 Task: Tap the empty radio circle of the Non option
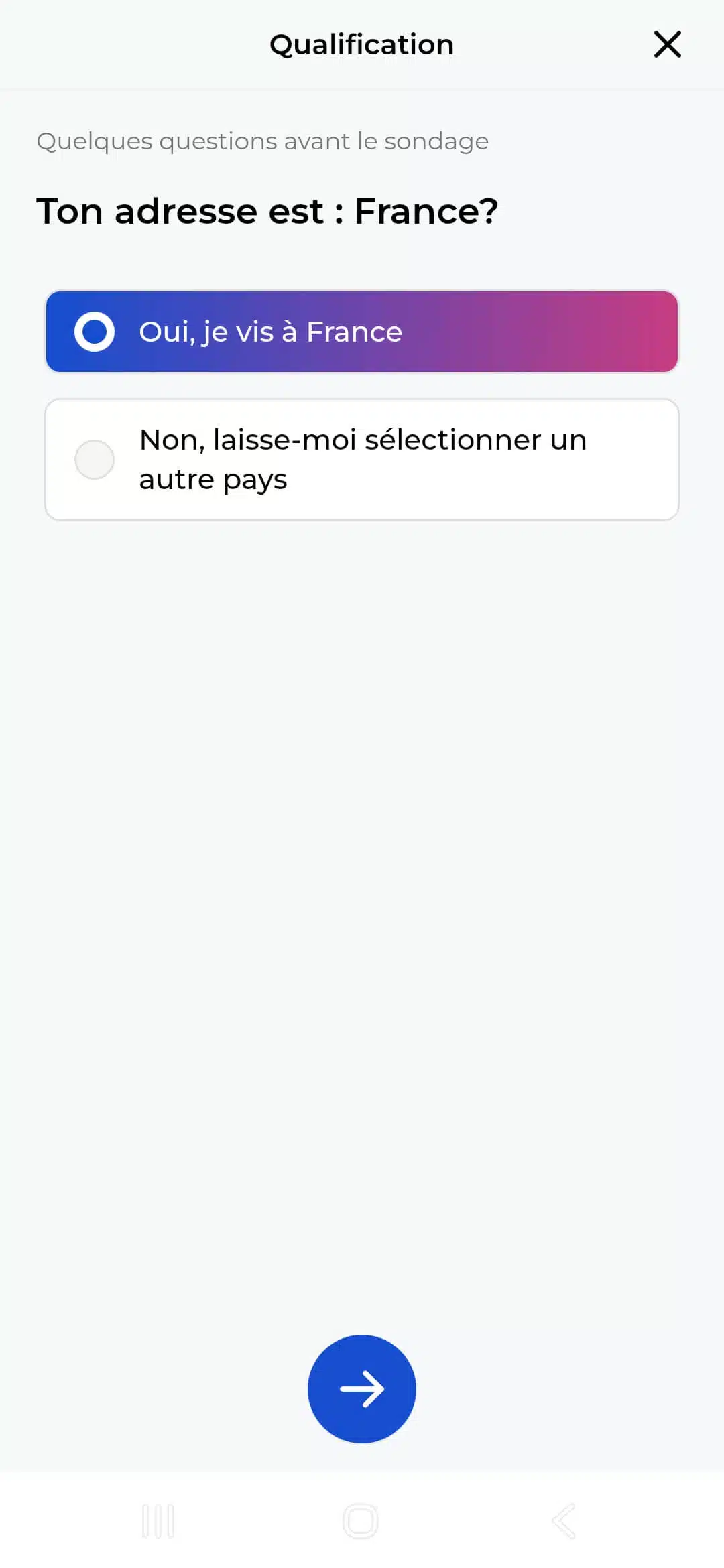[x=95, y=459]
